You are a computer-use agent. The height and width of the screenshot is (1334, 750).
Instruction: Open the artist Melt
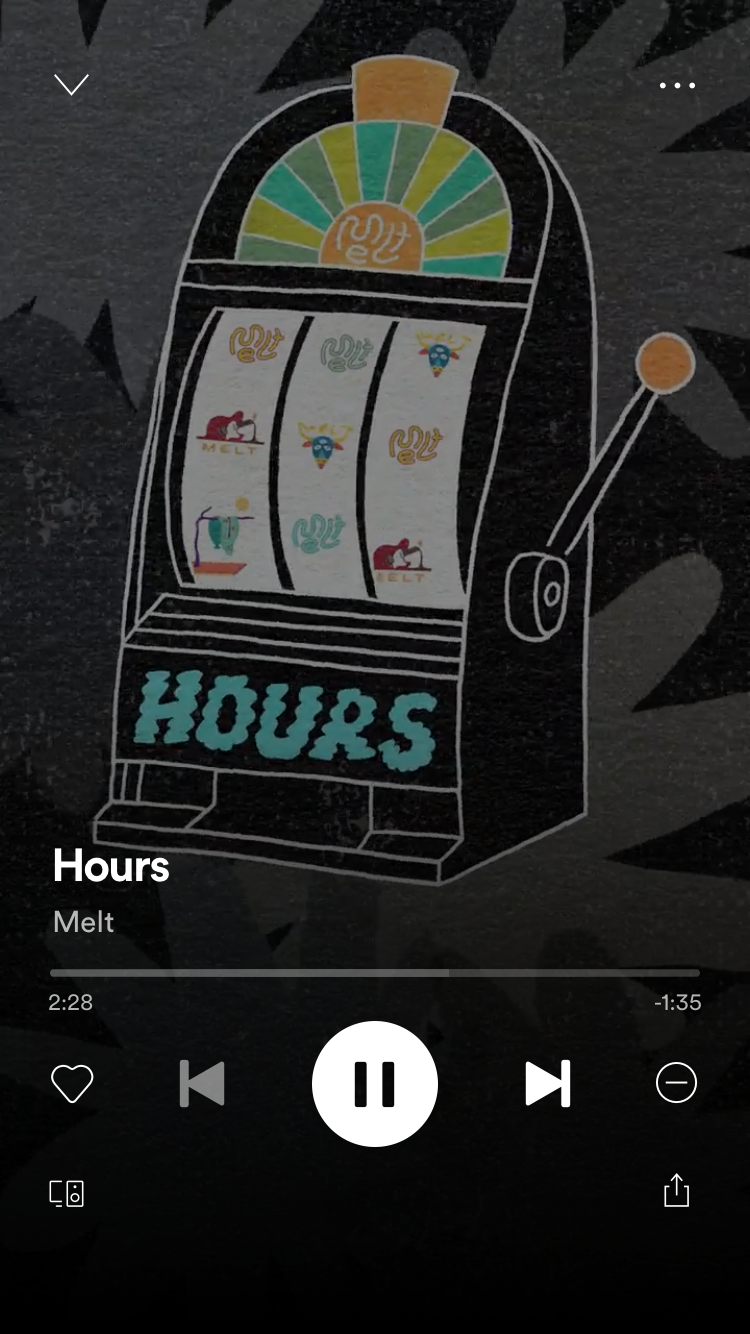tap(84, 922)
